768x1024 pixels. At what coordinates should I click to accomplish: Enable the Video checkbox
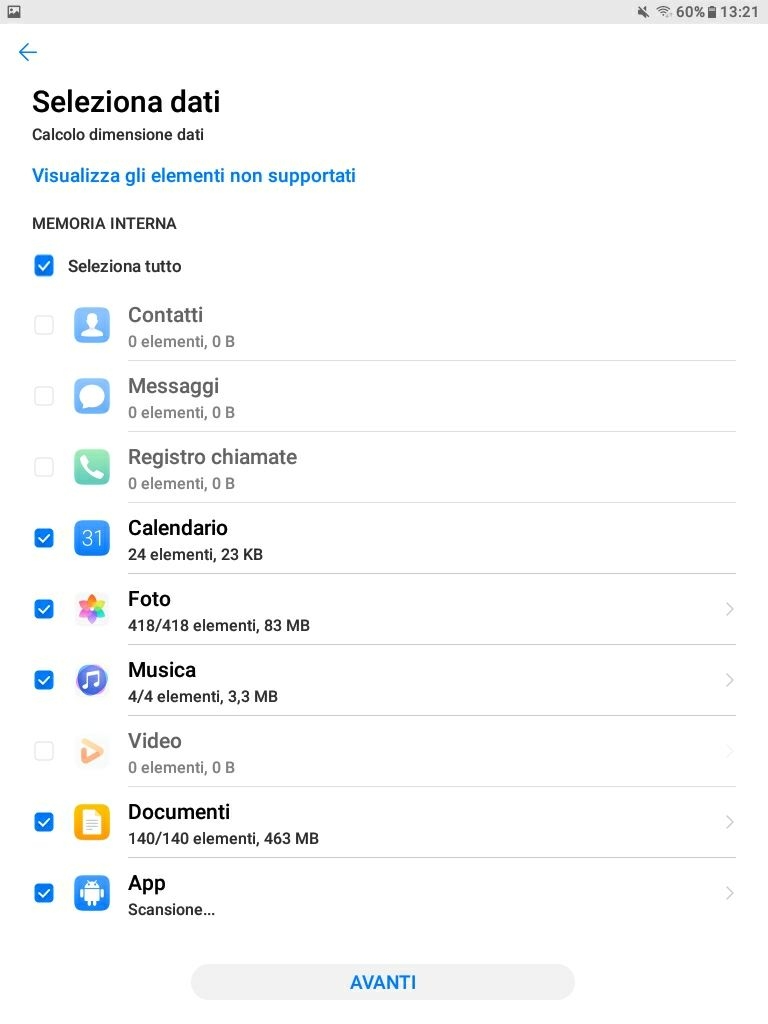(43, 751)
